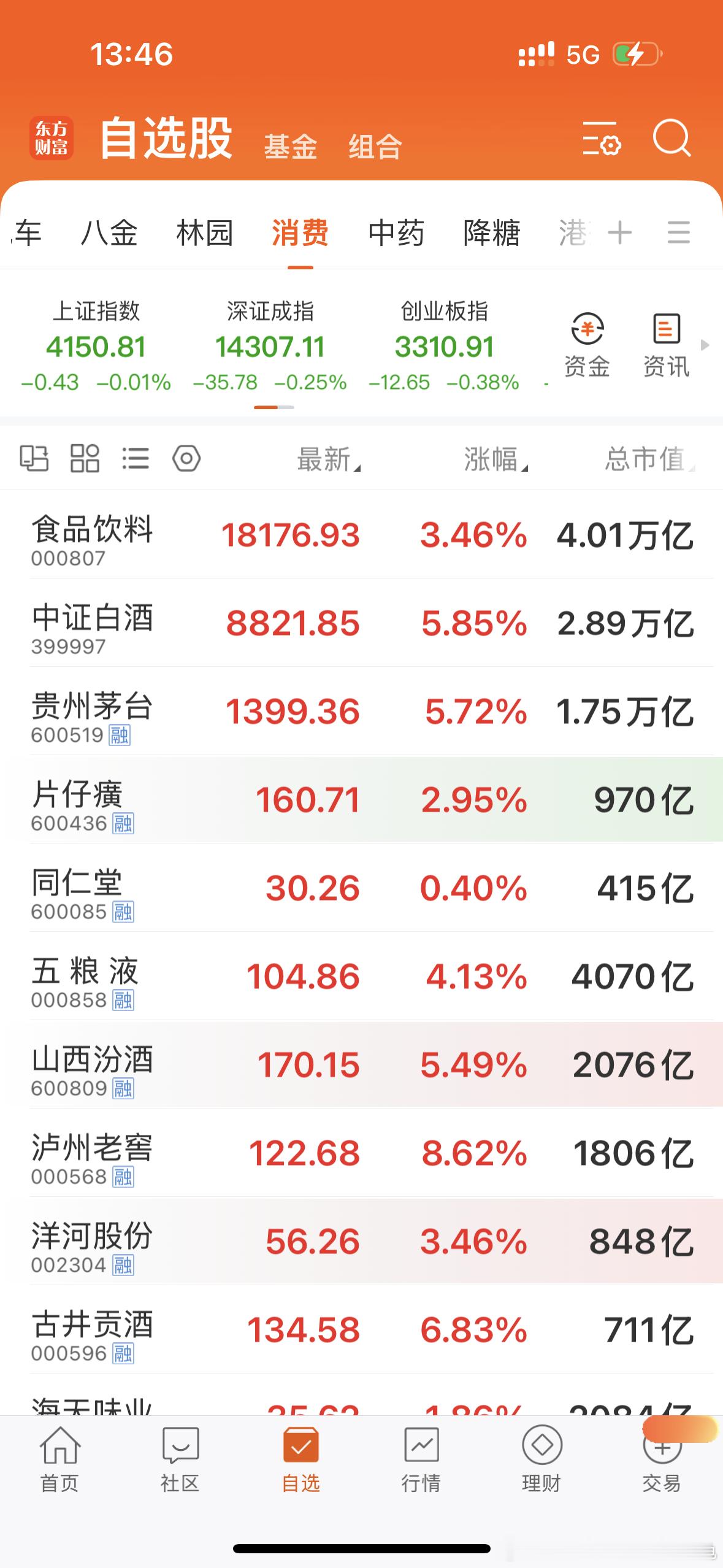Open the hexagon radar screener icon
Image resolution: width=723 pixels, height=1568 pixels.
[188, 458]
